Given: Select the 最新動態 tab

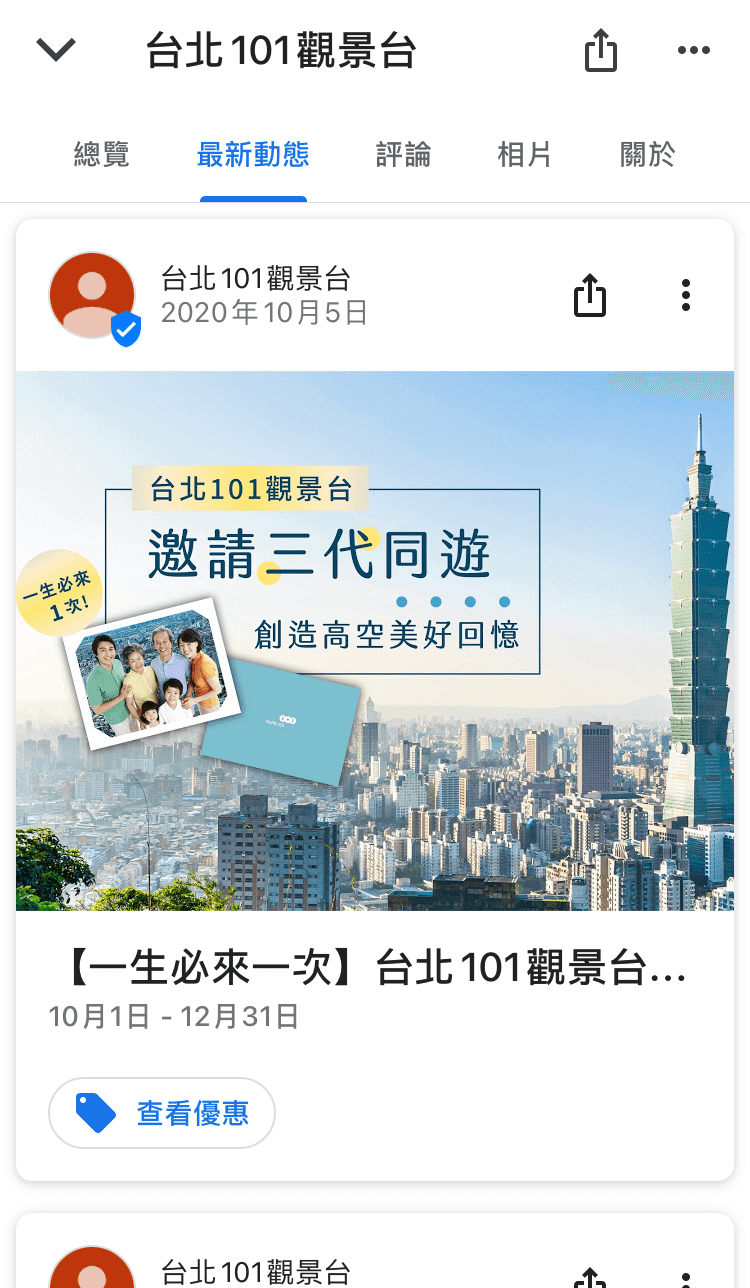Looking at the screenshot, I should pos(253,155).
